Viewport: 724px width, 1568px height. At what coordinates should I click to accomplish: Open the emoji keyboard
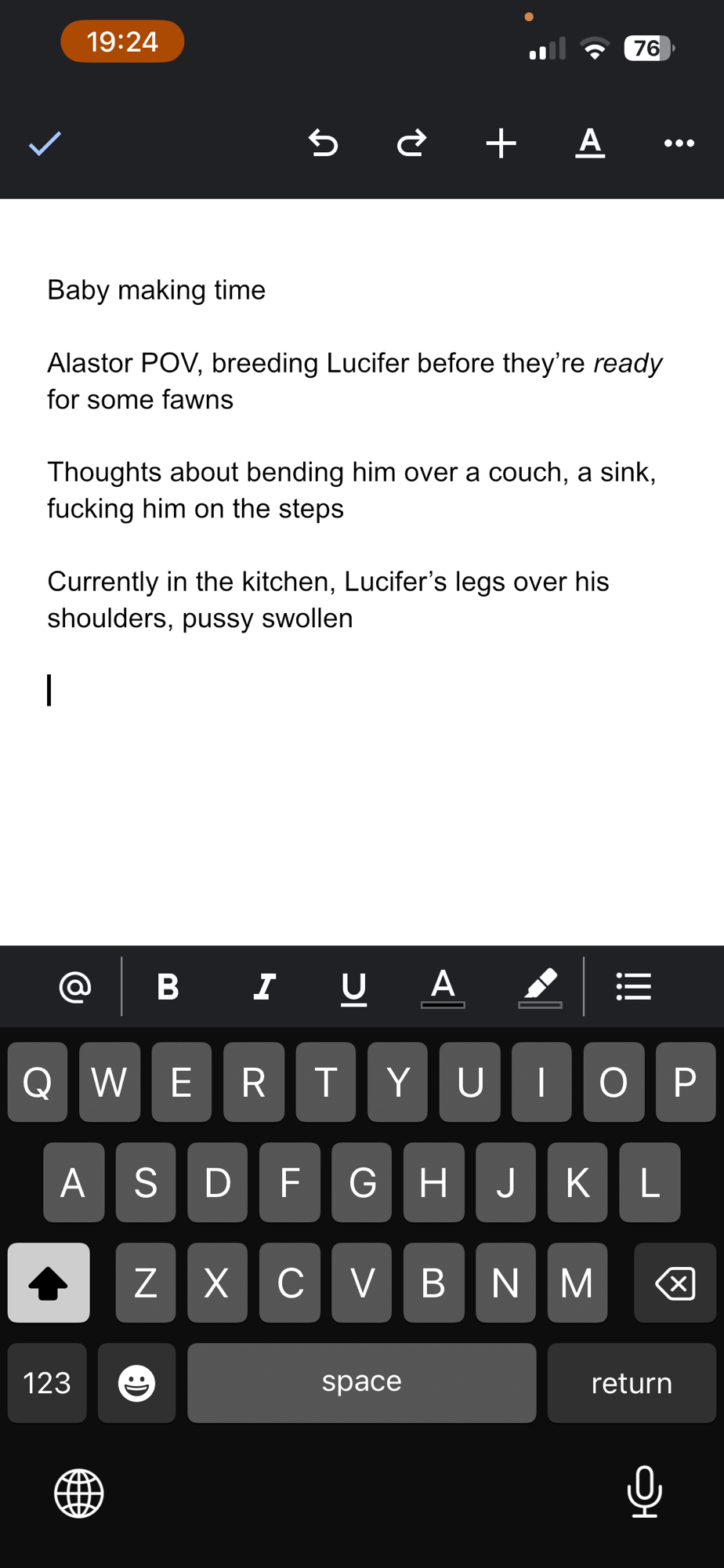[x=136, y=1383]
